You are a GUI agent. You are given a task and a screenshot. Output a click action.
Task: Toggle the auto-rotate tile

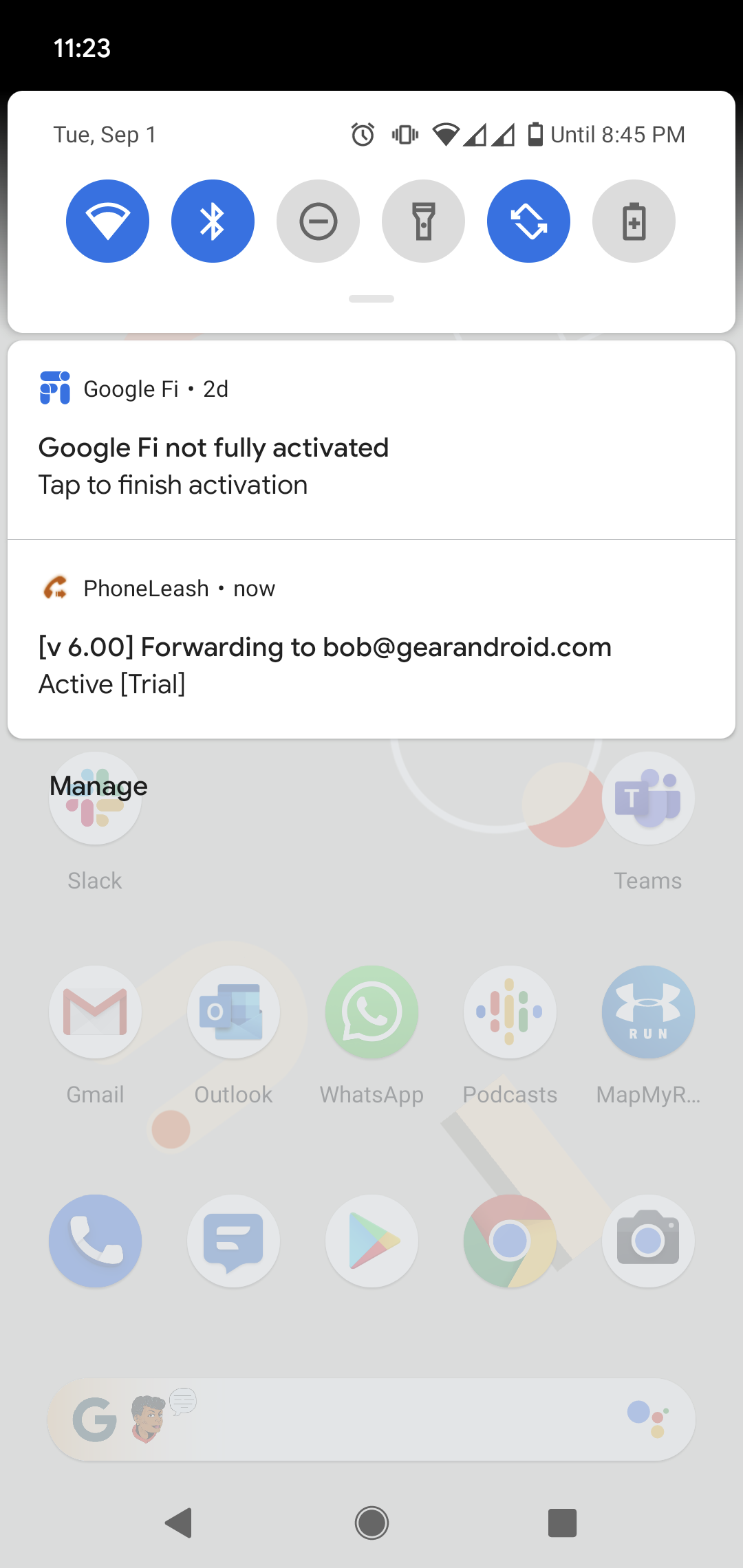coord(528,221)
